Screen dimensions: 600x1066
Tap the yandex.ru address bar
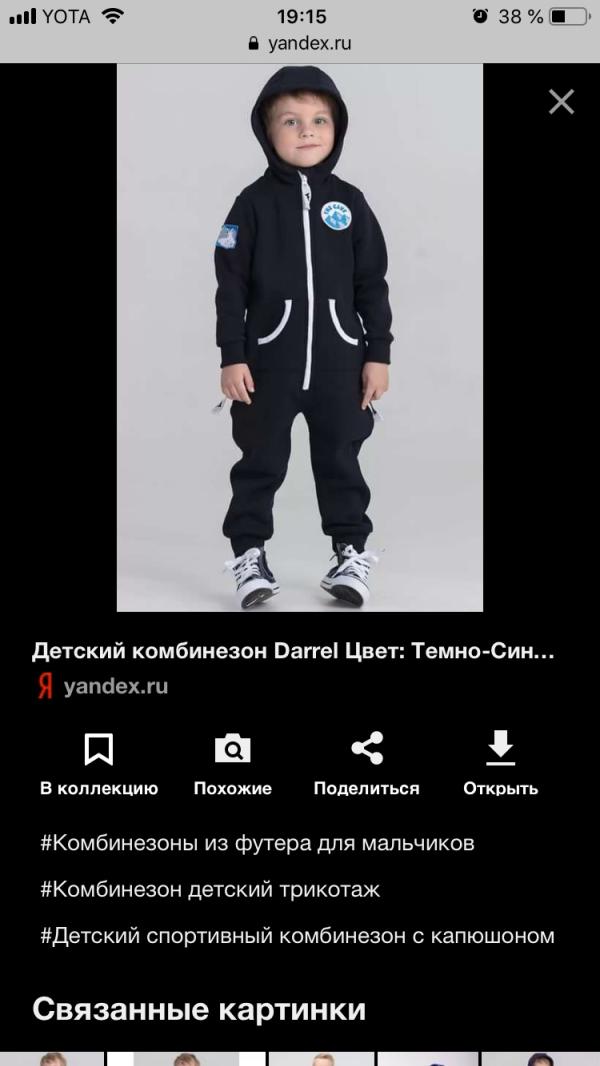click(300, 44)
